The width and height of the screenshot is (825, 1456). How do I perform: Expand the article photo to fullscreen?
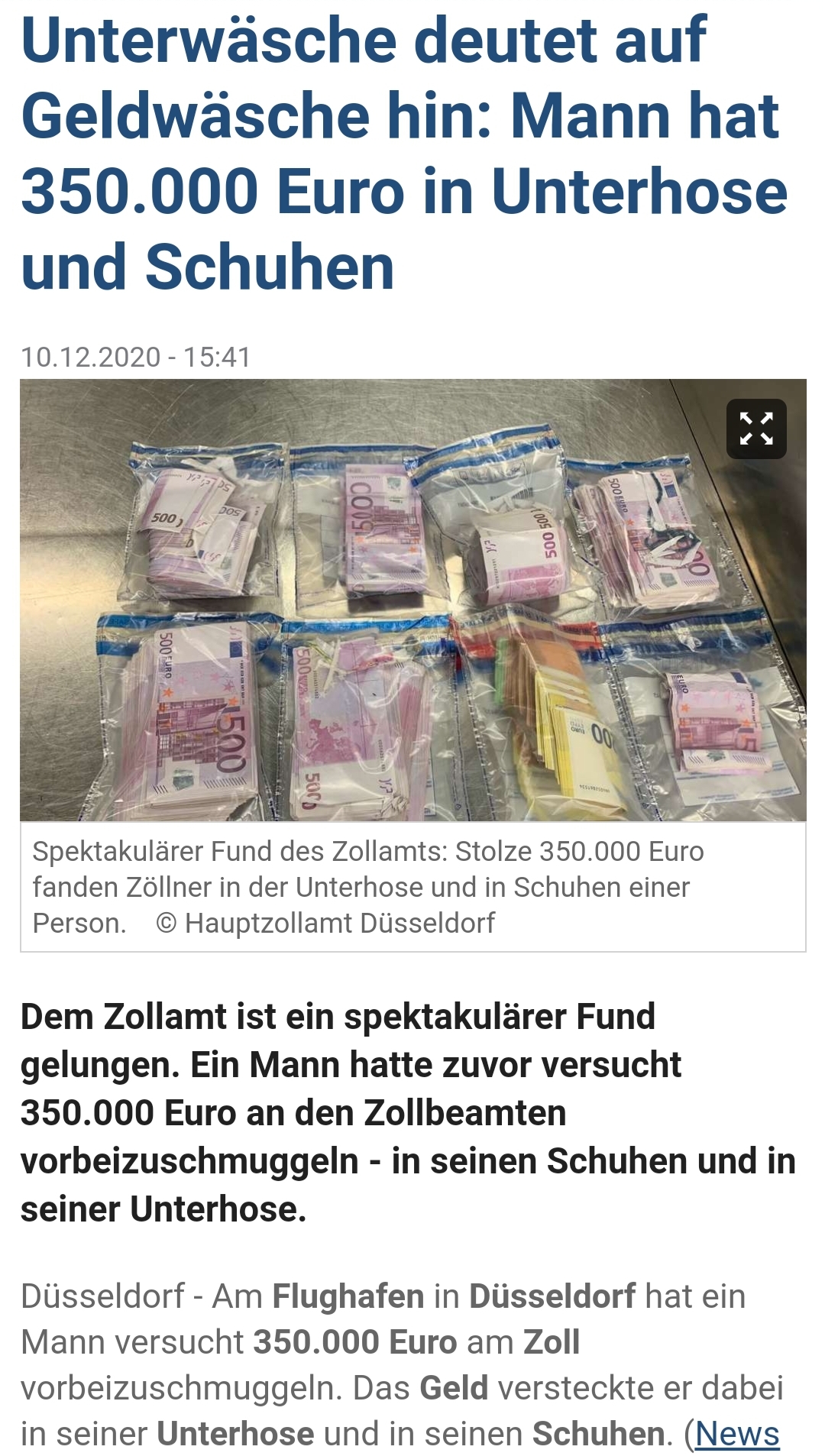755,429
